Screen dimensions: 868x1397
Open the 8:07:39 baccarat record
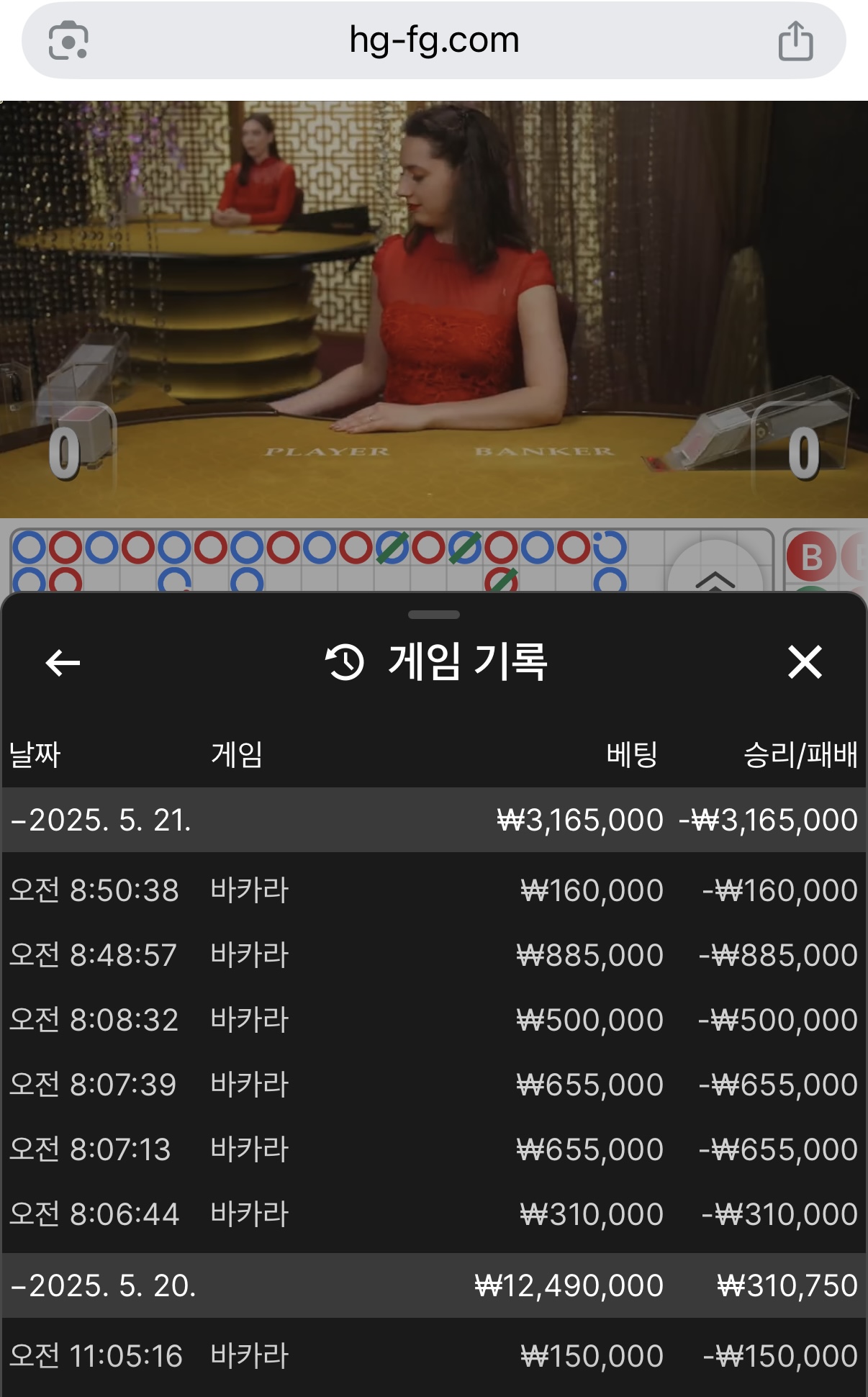[433, 1085]
